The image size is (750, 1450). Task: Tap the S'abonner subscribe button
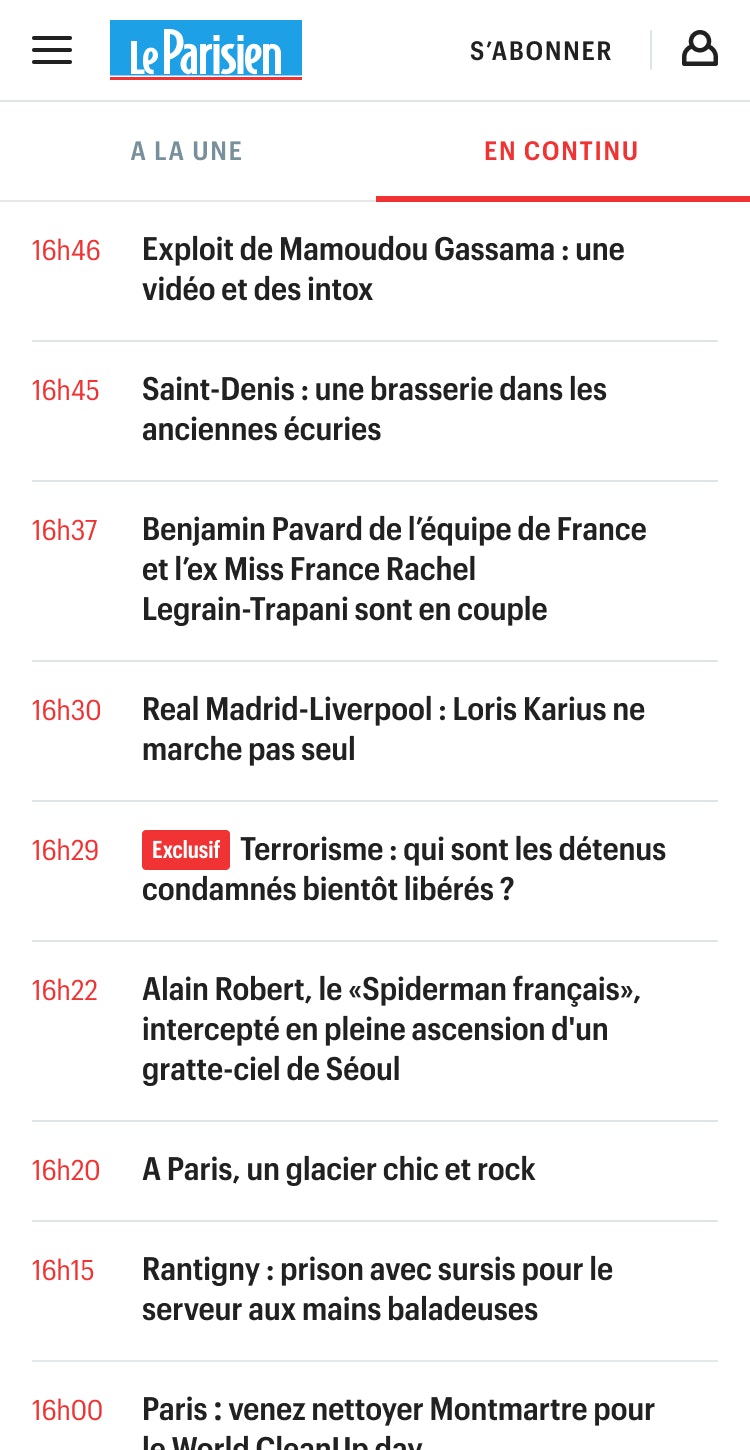pyautogui.click(x=541, y=51)
